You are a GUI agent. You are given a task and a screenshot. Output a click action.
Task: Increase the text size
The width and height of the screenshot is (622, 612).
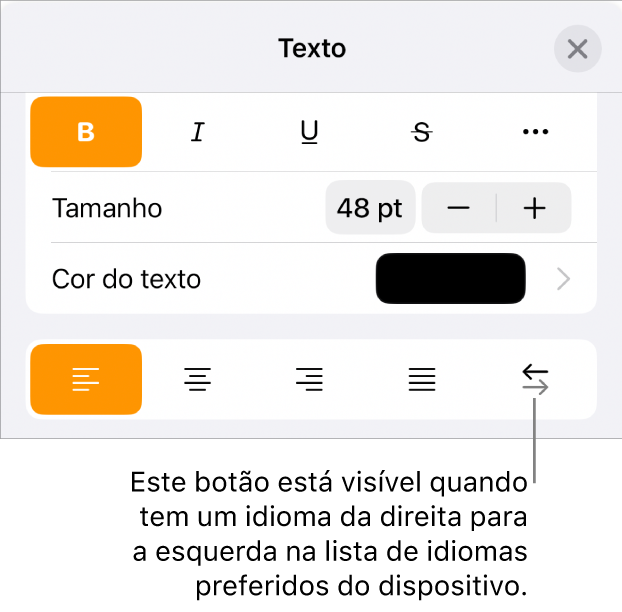click(x=535, y=208)
